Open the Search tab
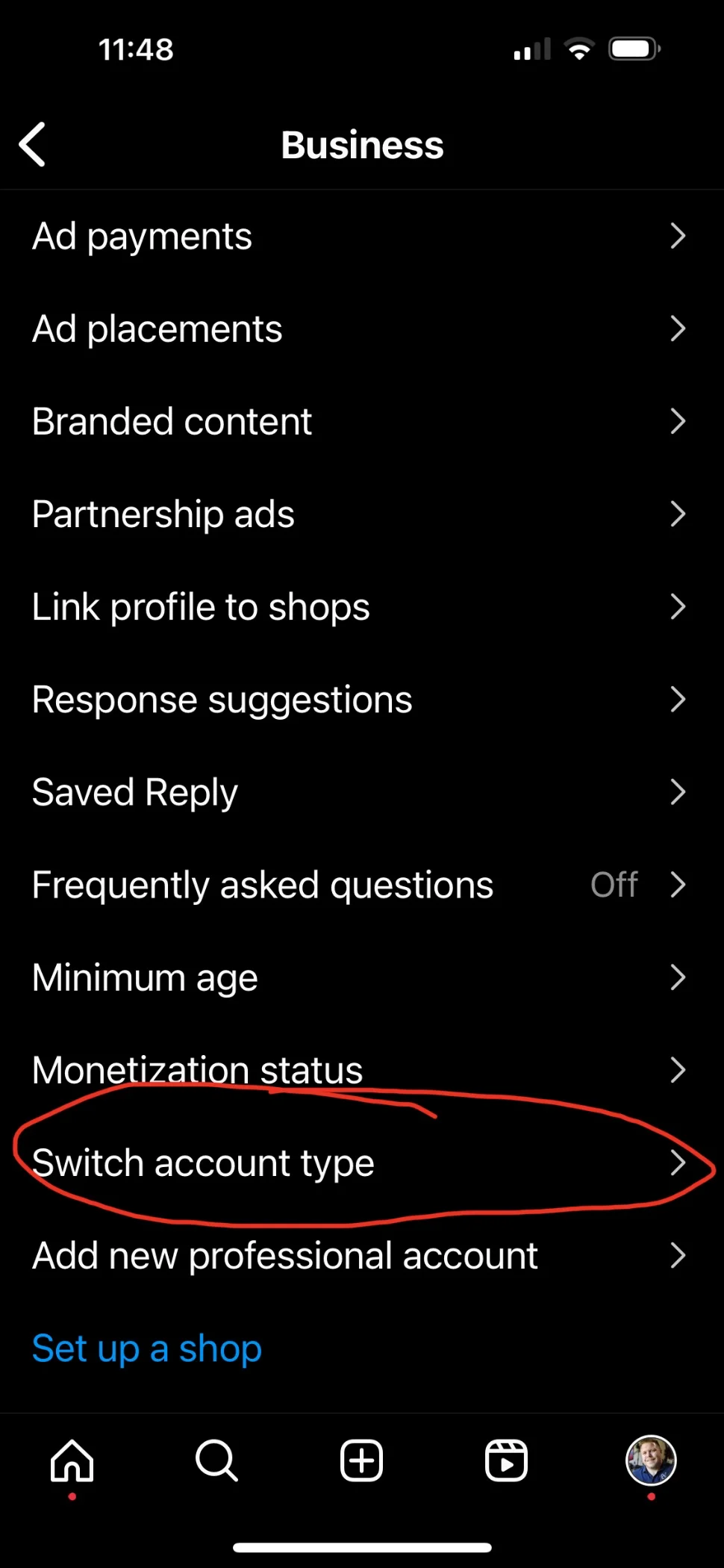Image resolution: width=724 pixels, height=1568 pixels. pyautogui.click(x=216, y=1460)
